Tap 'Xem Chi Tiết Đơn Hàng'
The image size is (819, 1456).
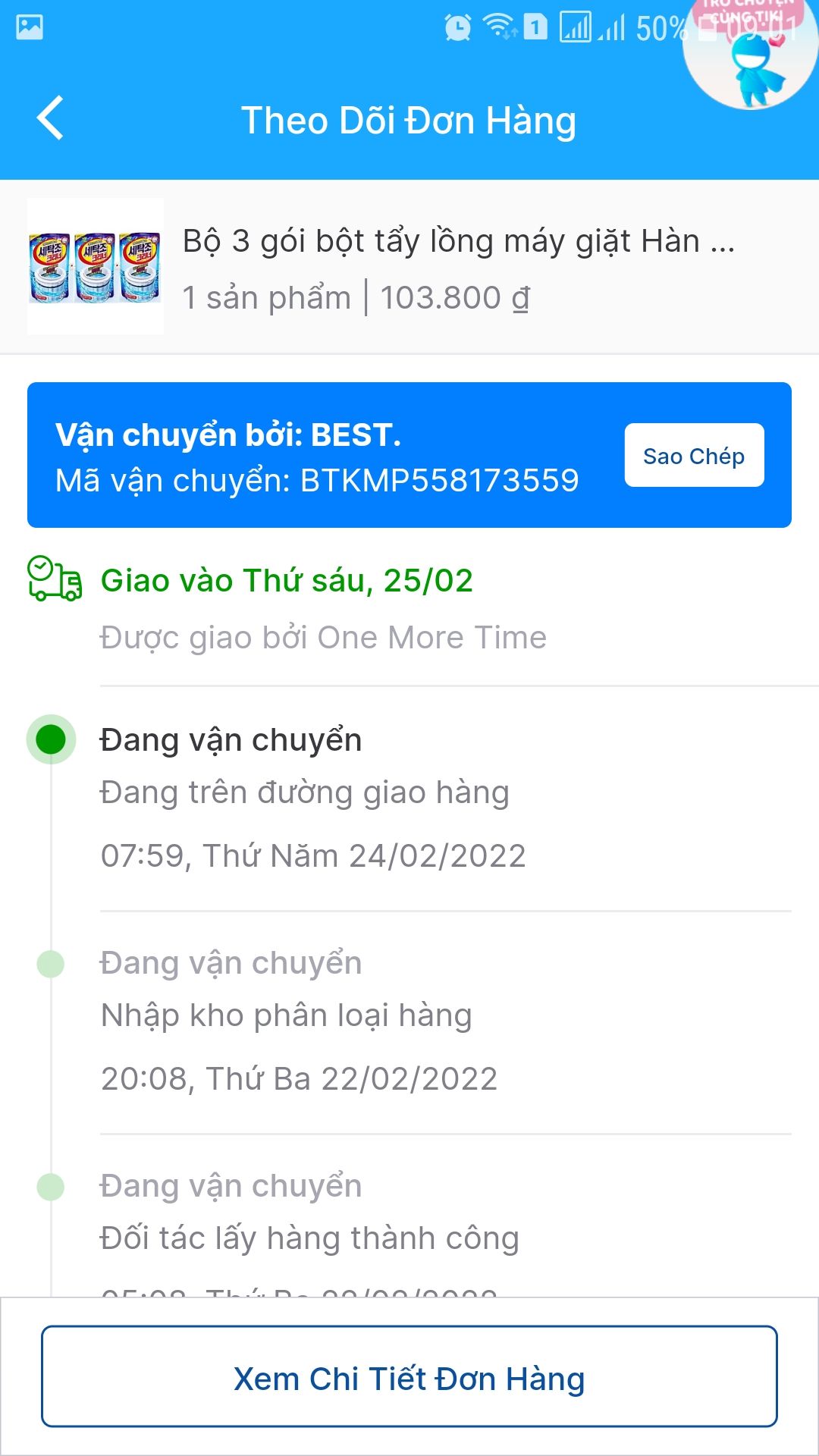409,1379
